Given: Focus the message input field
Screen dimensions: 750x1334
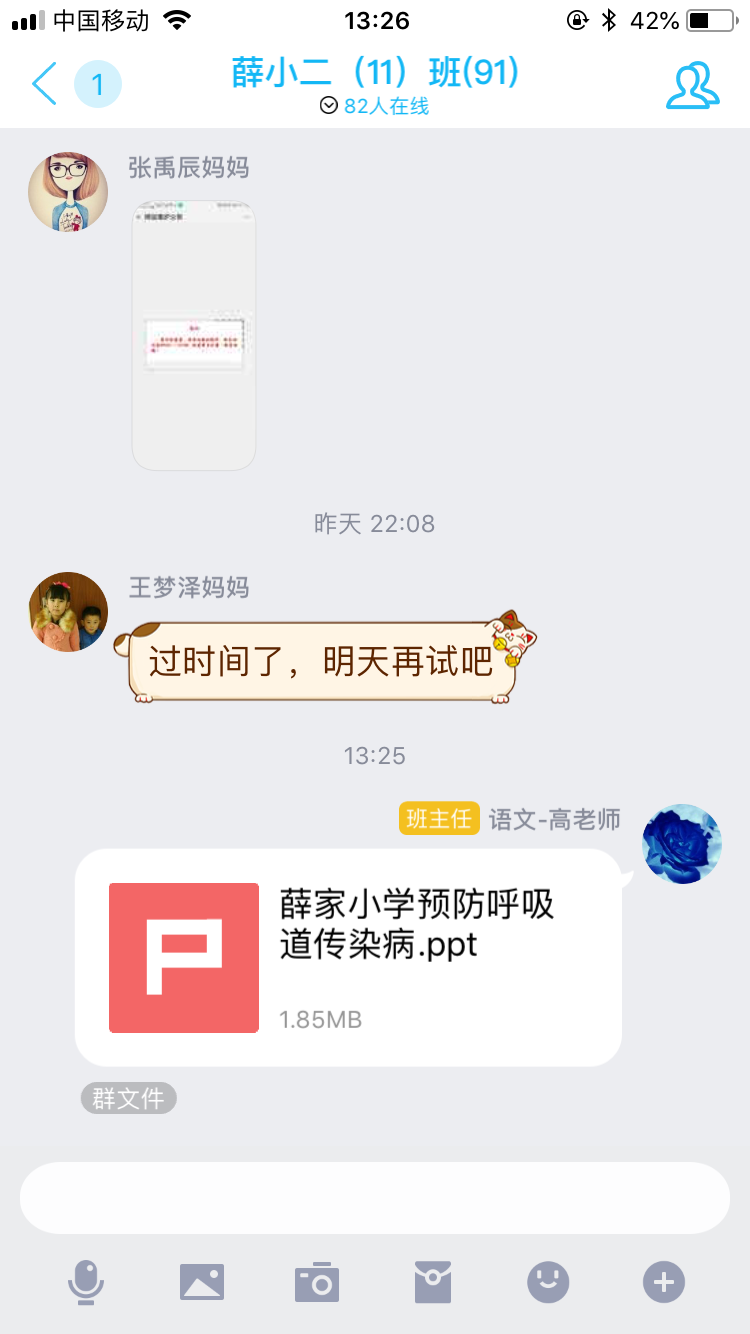Looking at the screenshot, I should (375, 1197).
